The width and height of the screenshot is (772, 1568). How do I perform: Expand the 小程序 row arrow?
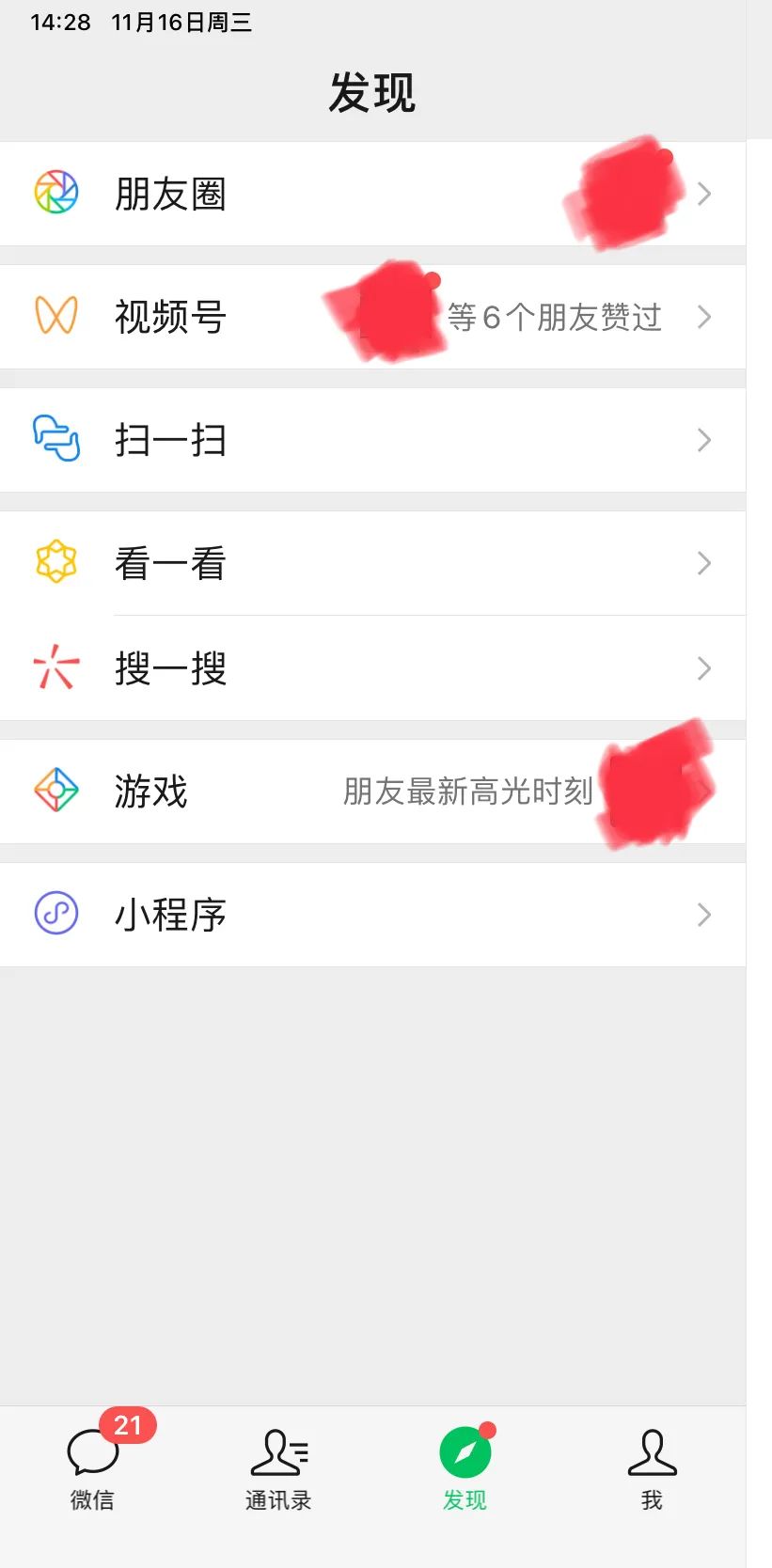(703, 914)
